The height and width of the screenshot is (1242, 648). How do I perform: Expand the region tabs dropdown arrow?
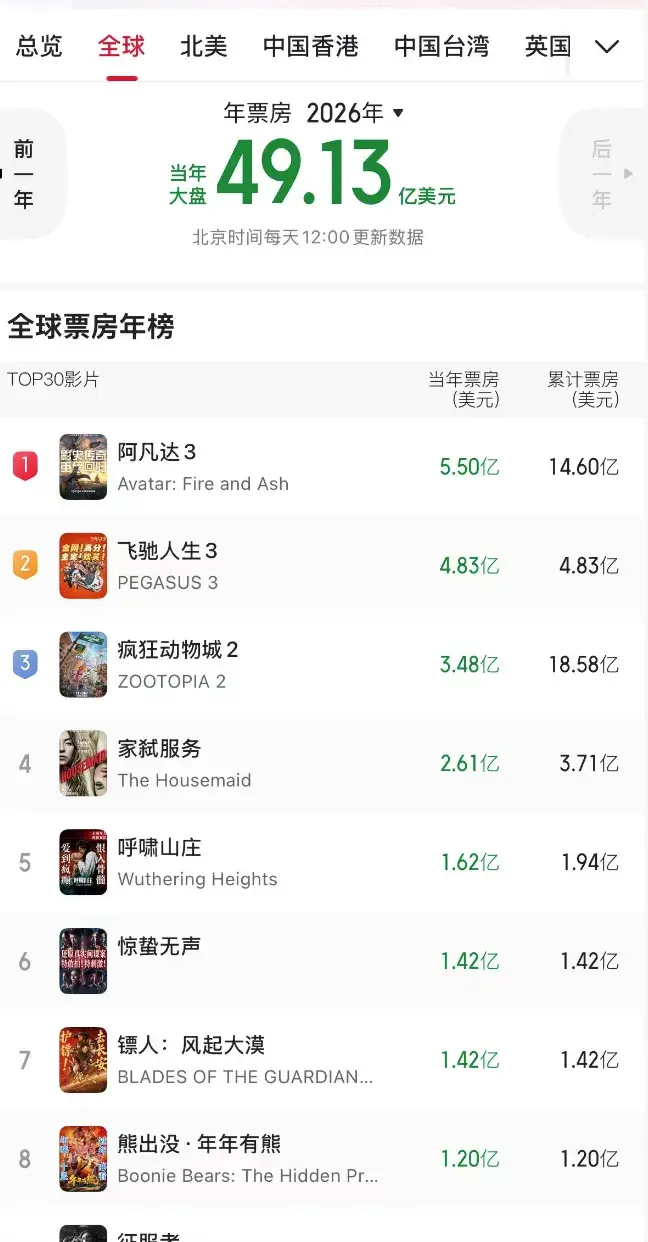(x=607, y=47)
